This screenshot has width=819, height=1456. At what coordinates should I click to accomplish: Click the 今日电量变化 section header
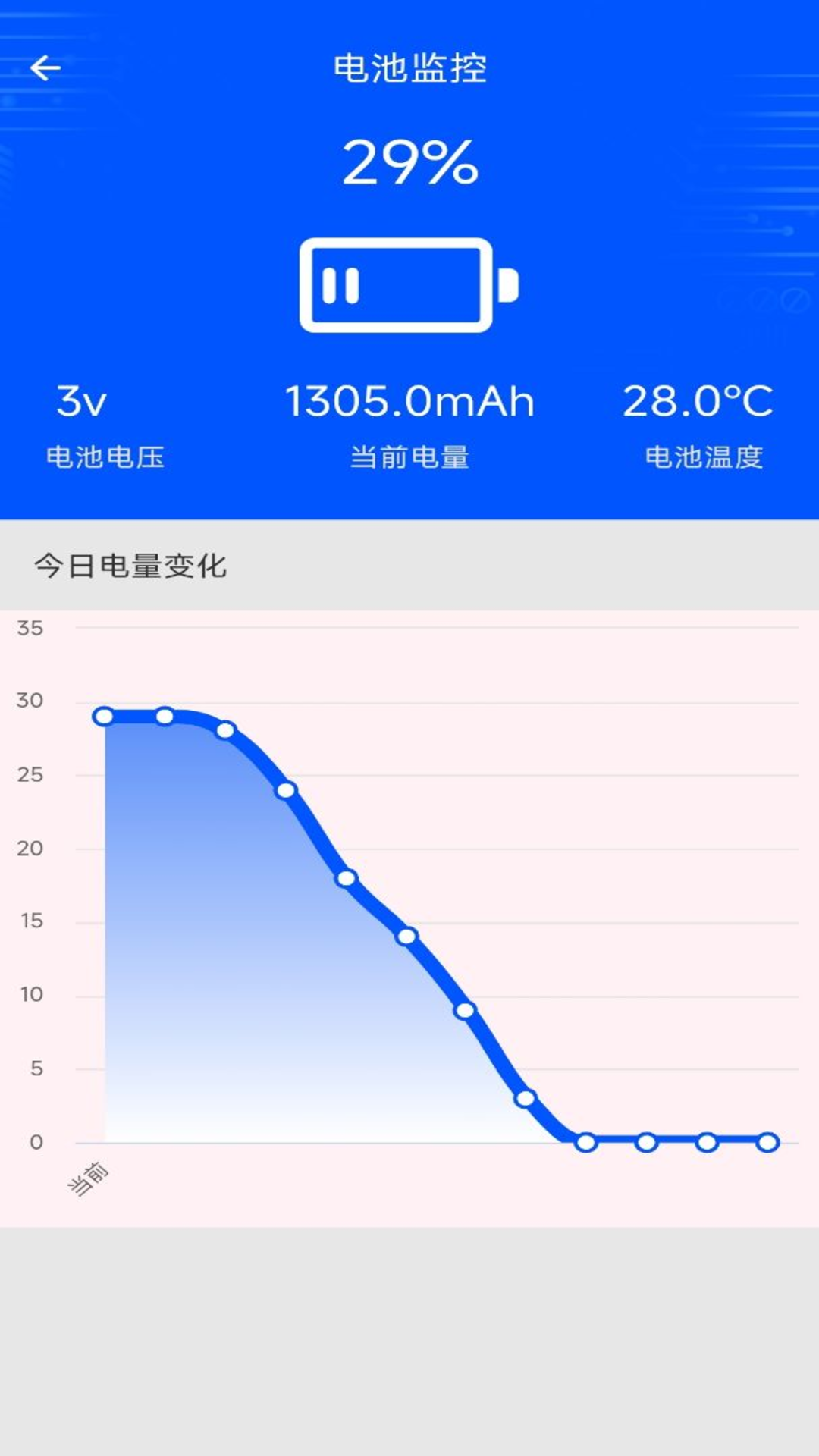click(133, 566)
